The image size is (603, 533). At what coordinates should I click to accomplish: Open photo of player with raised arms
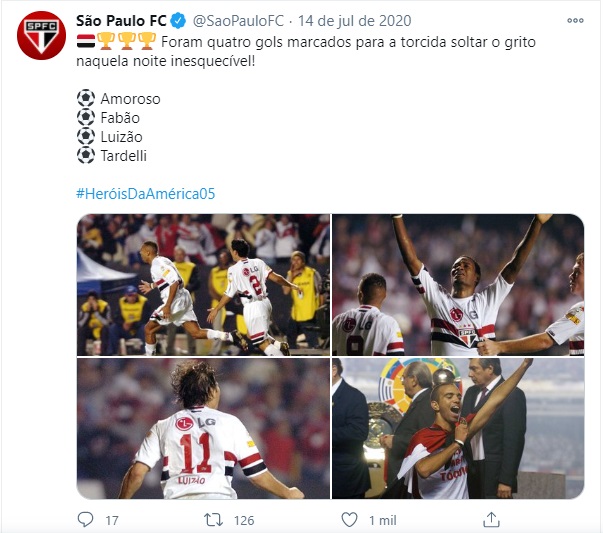point(458,284)
